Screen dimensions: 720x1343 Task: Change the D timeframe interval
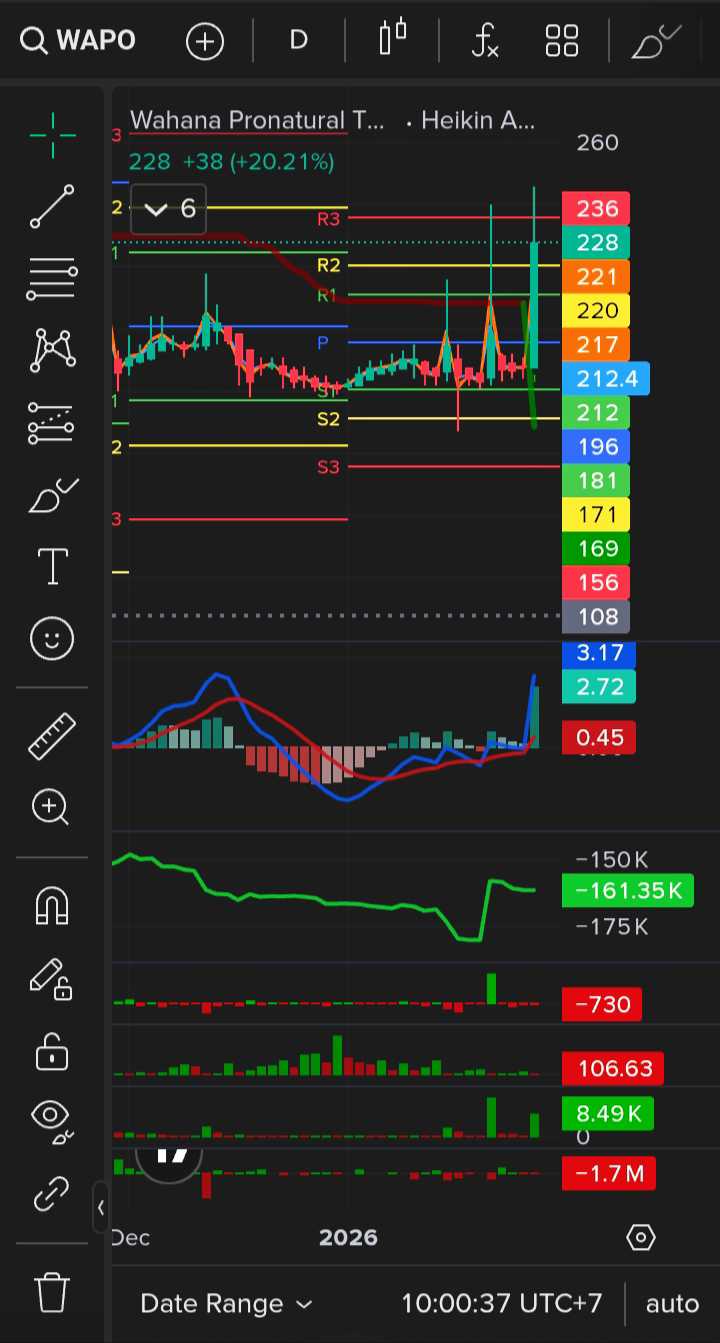[298, 41]
